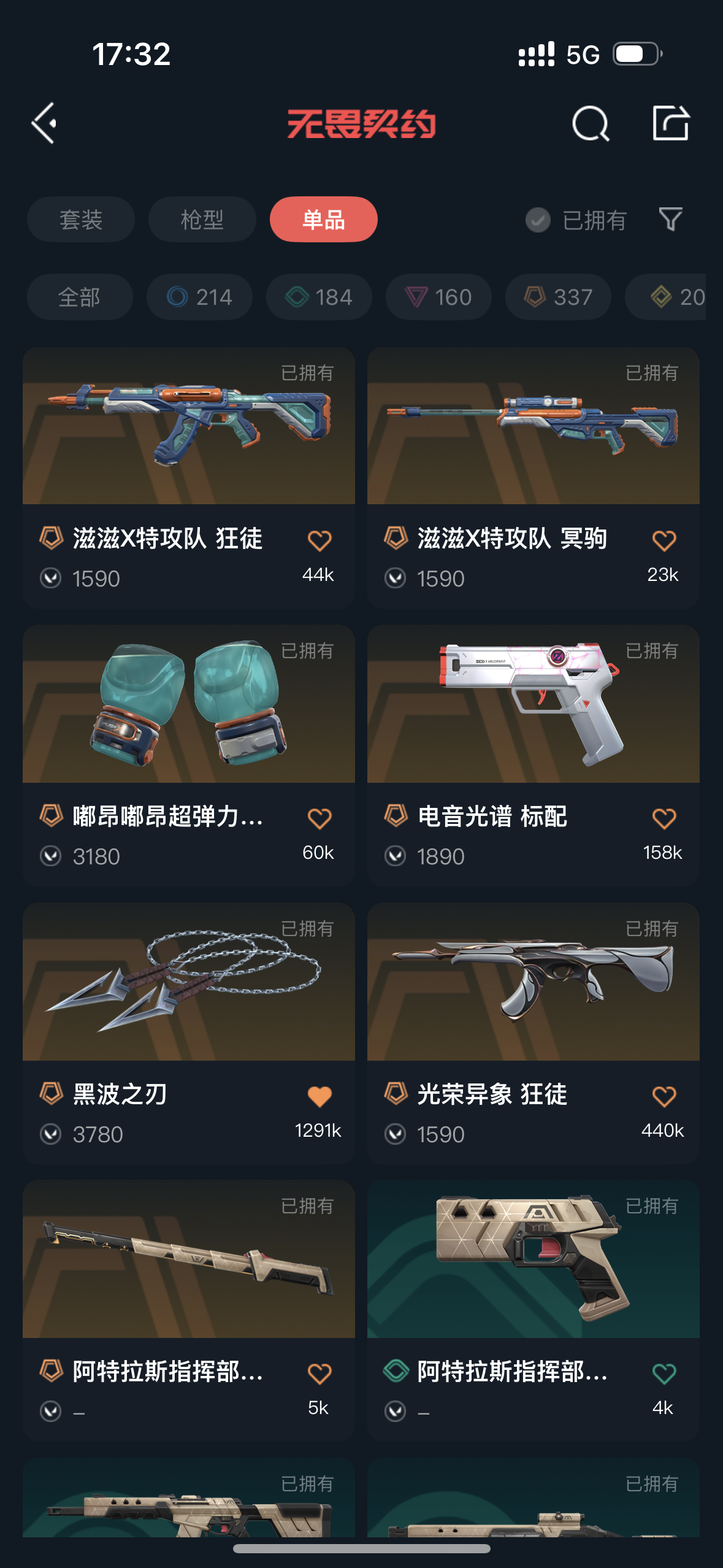Filter by the 184 rarity chip

point(319,297)
